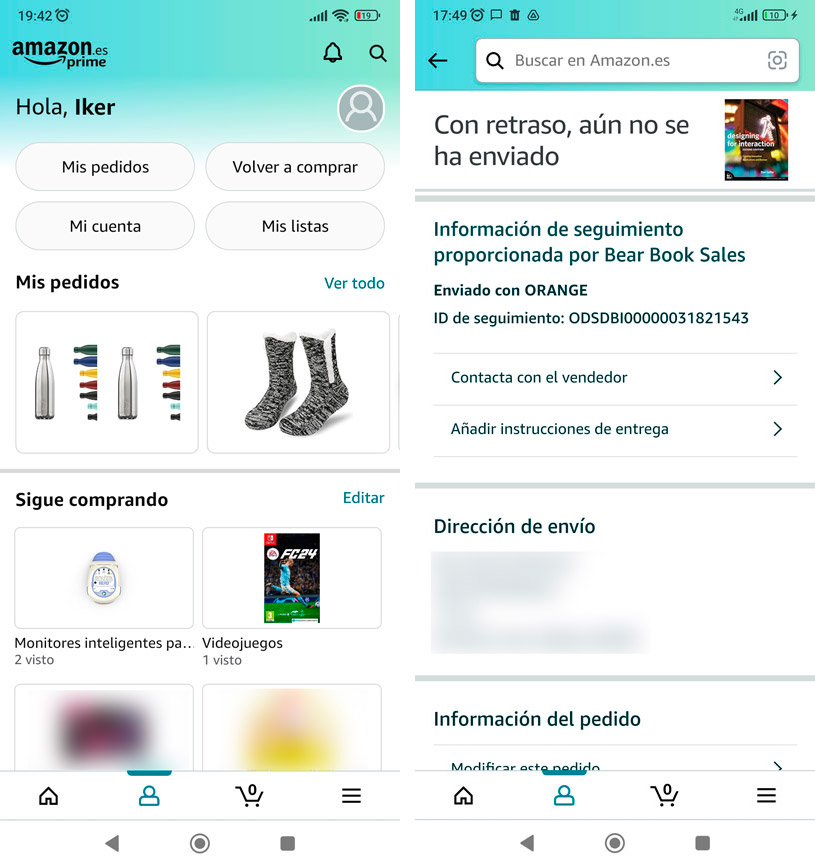This screenshot has width=815, height=867.
Task: Select the profile tab in bottom navigation
Action: tap(150, 795)
